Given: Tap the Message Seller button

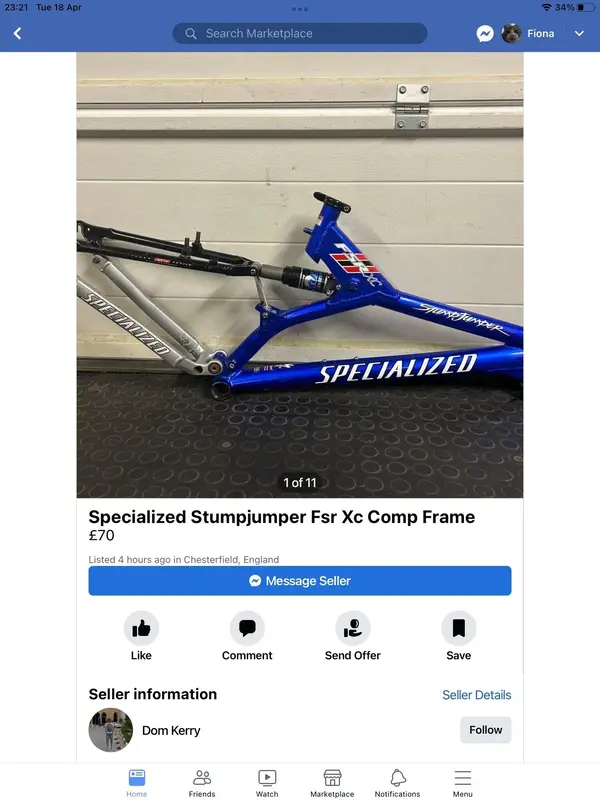Looking at the screenshot, I should 300,581.
